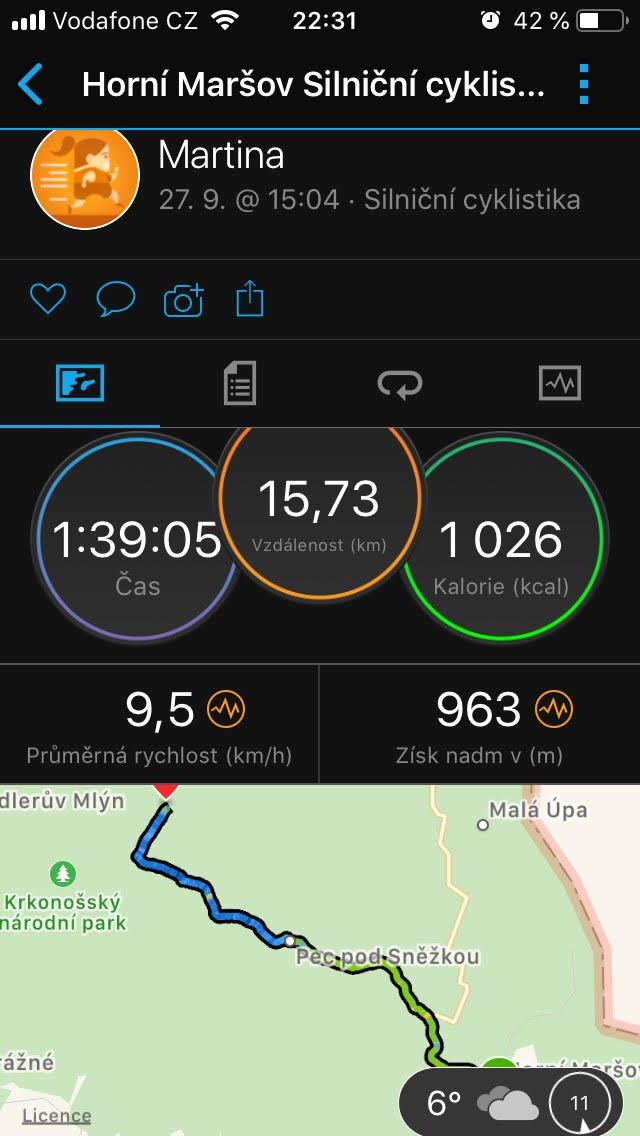Open the map Licence link
The width and height of the screenshot is (640, 1136).
click(x=57, y=1116)
